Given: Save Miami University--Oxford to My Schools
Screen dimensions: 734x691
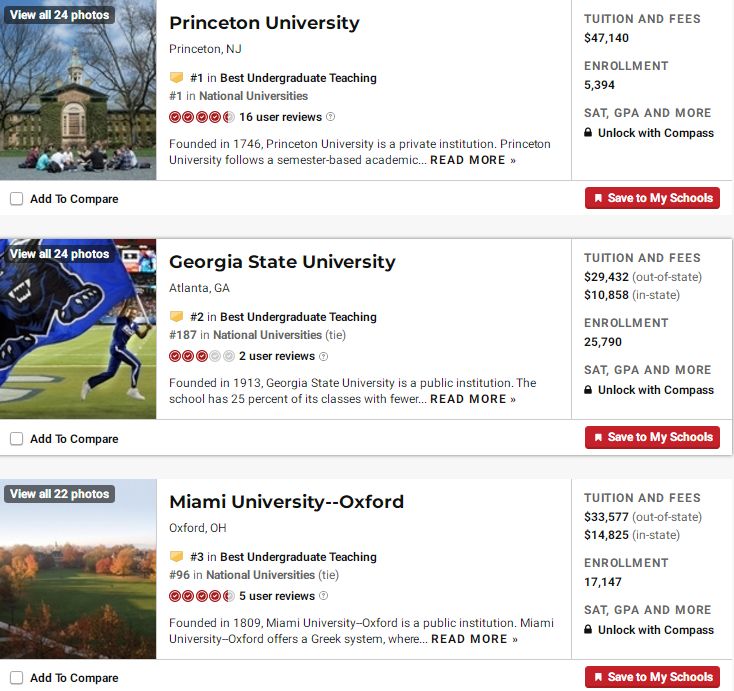Looking at the screenshot, I should click(x=652, y=677).
